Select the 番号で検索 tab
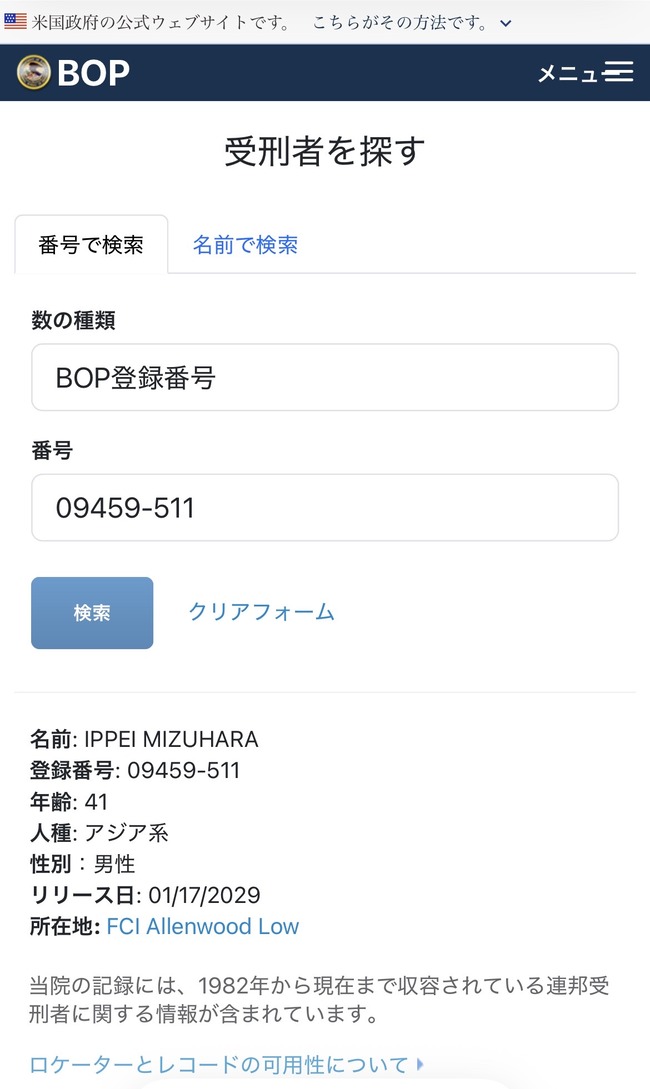Screen dimensions: 650x1089 [x=91, y=244]
